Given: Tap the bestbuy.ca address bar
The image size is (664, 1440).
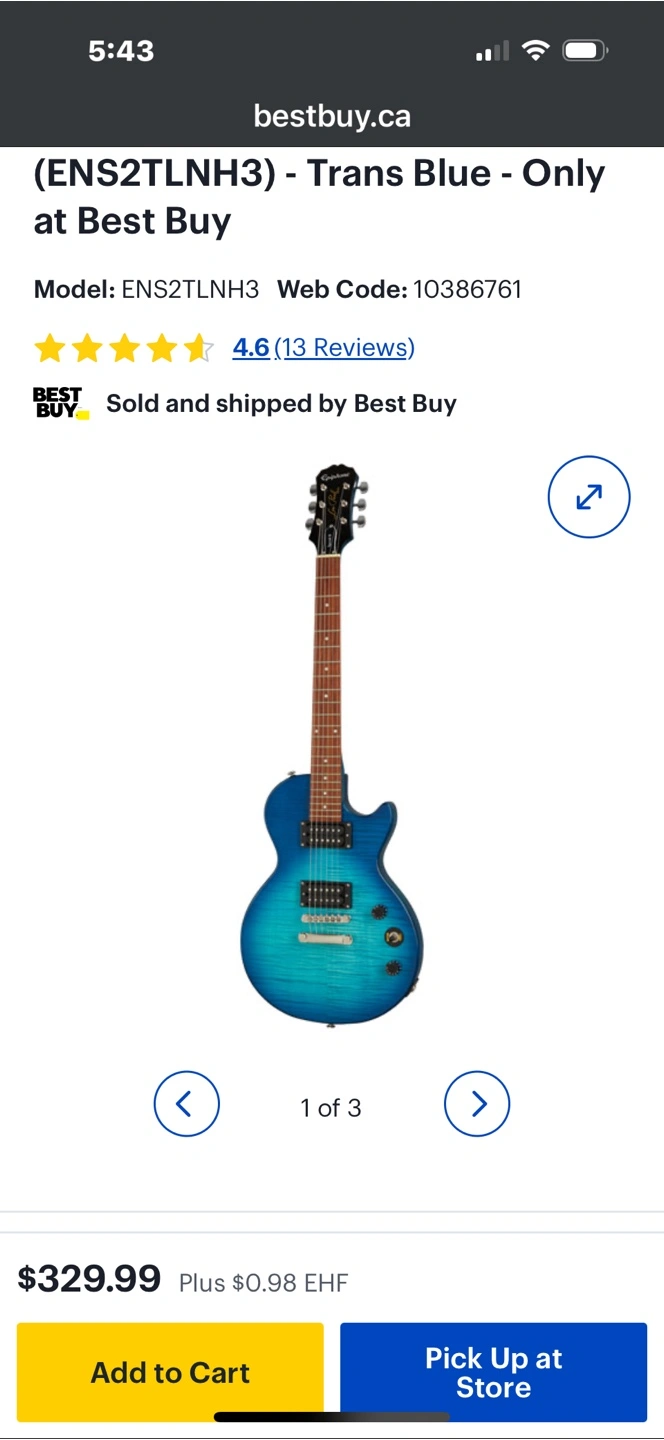Looking at the screenshot, I should (x=332, y=116).
